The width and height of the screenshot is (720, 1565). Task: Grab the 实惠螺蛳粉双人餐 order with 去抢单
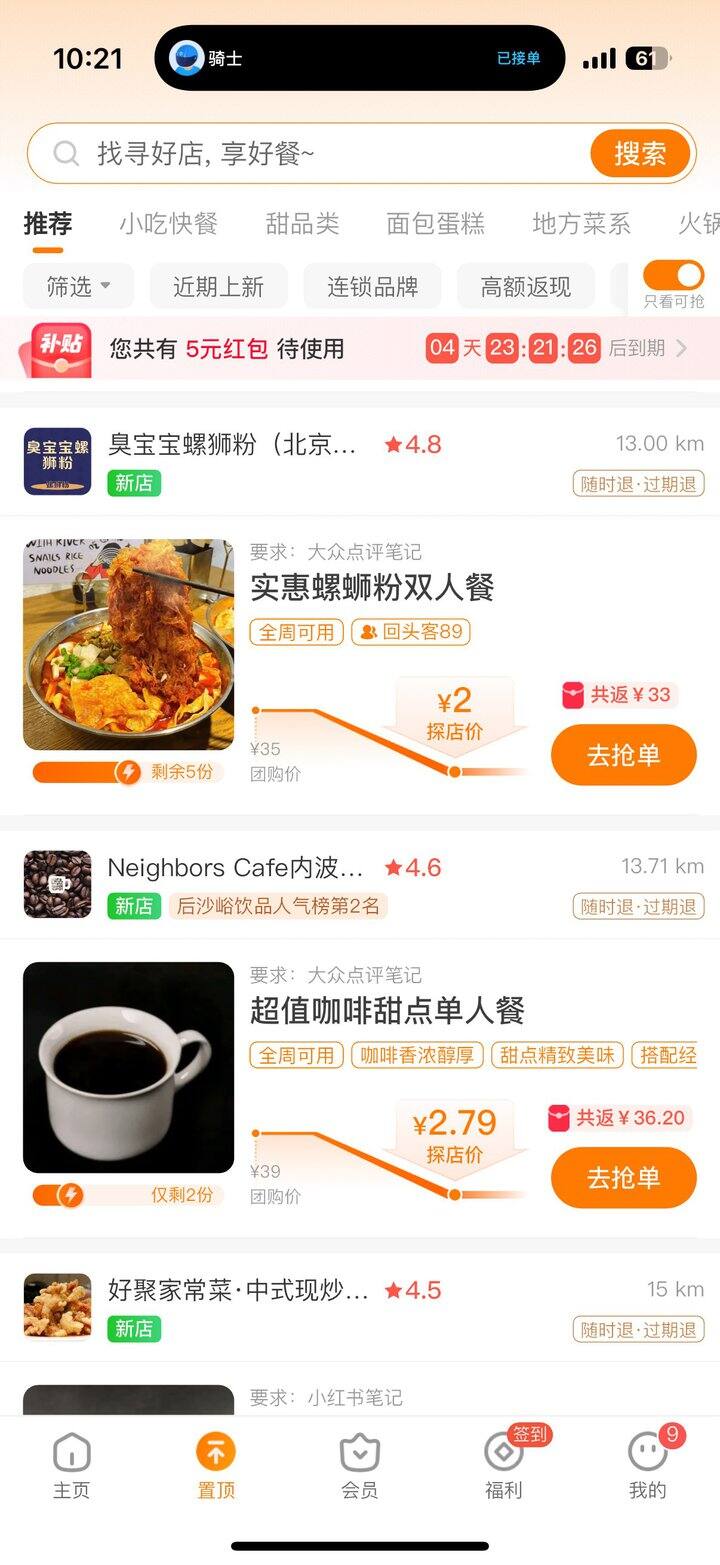623,755
